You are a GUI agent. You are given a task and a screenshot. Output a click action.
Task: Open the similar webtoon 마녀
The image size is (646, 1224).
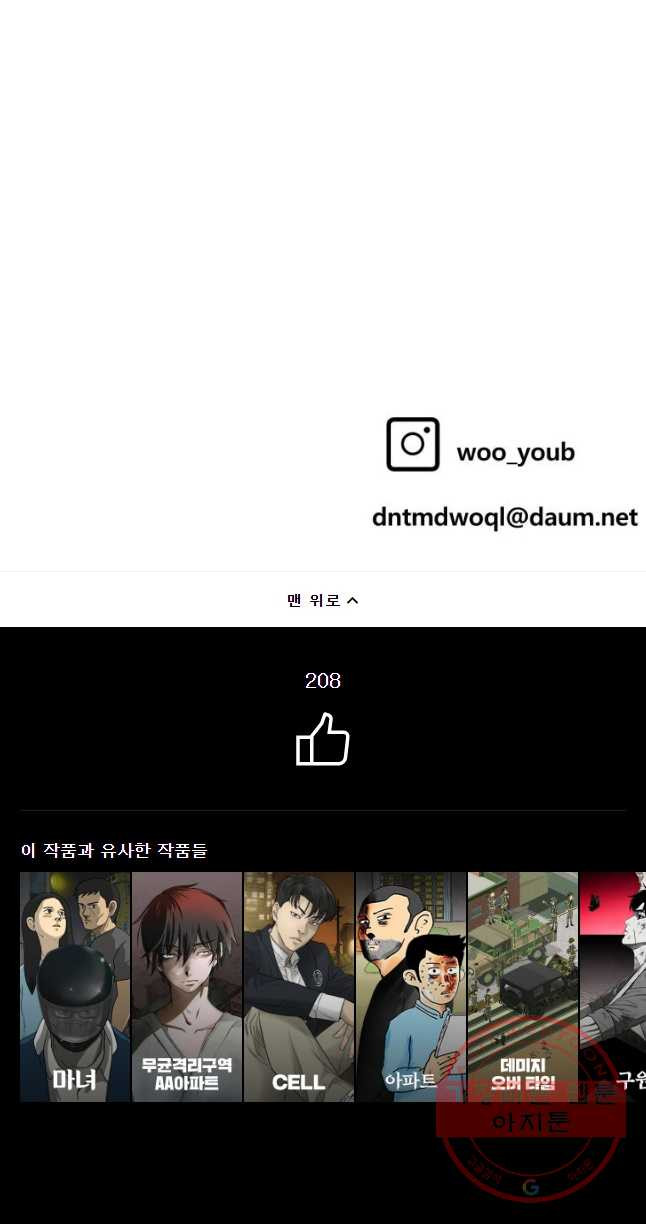point(75,986)
